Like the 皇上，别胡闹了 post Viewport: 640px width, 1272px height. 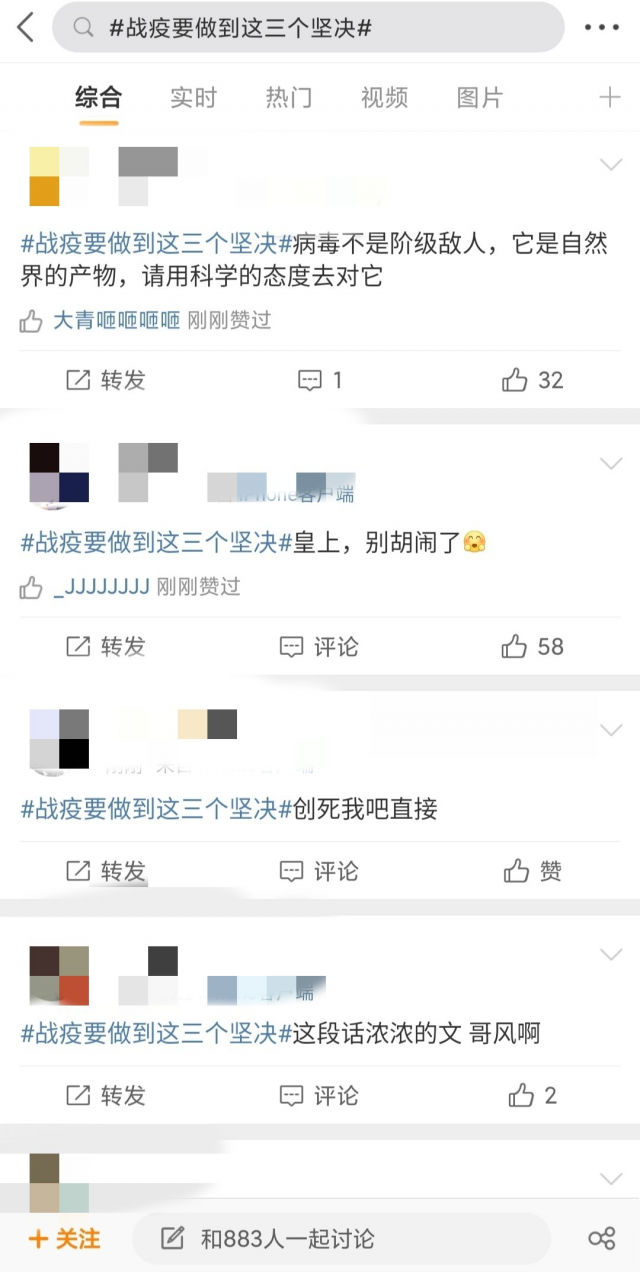click(532, 647)
